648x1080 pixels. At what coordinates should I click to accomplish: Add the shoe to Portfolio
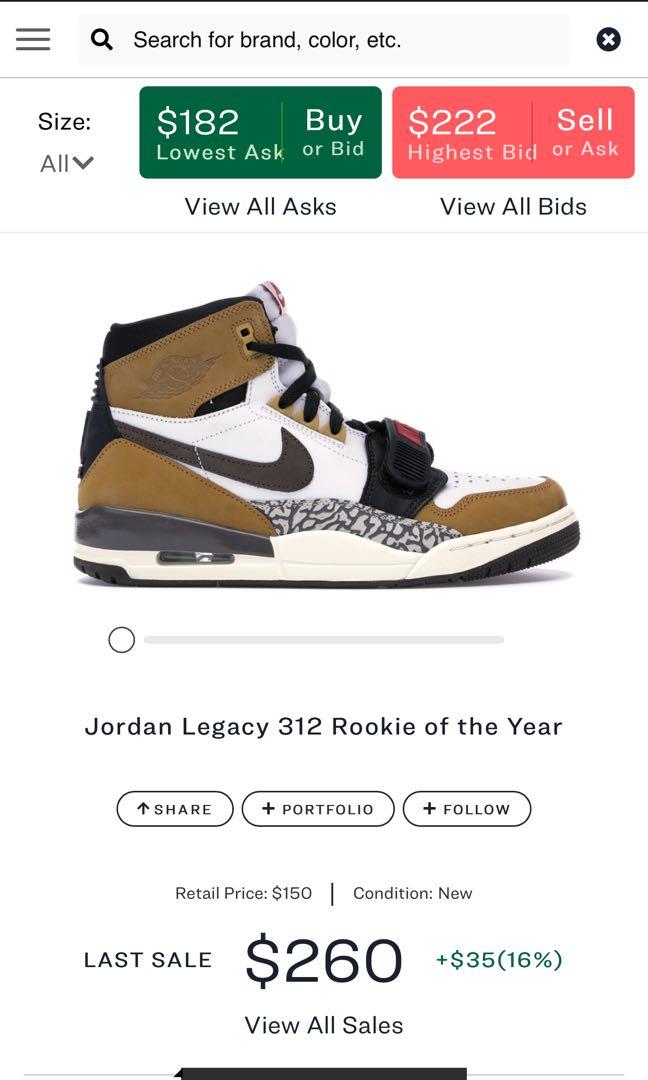click(x=317, y=809)
